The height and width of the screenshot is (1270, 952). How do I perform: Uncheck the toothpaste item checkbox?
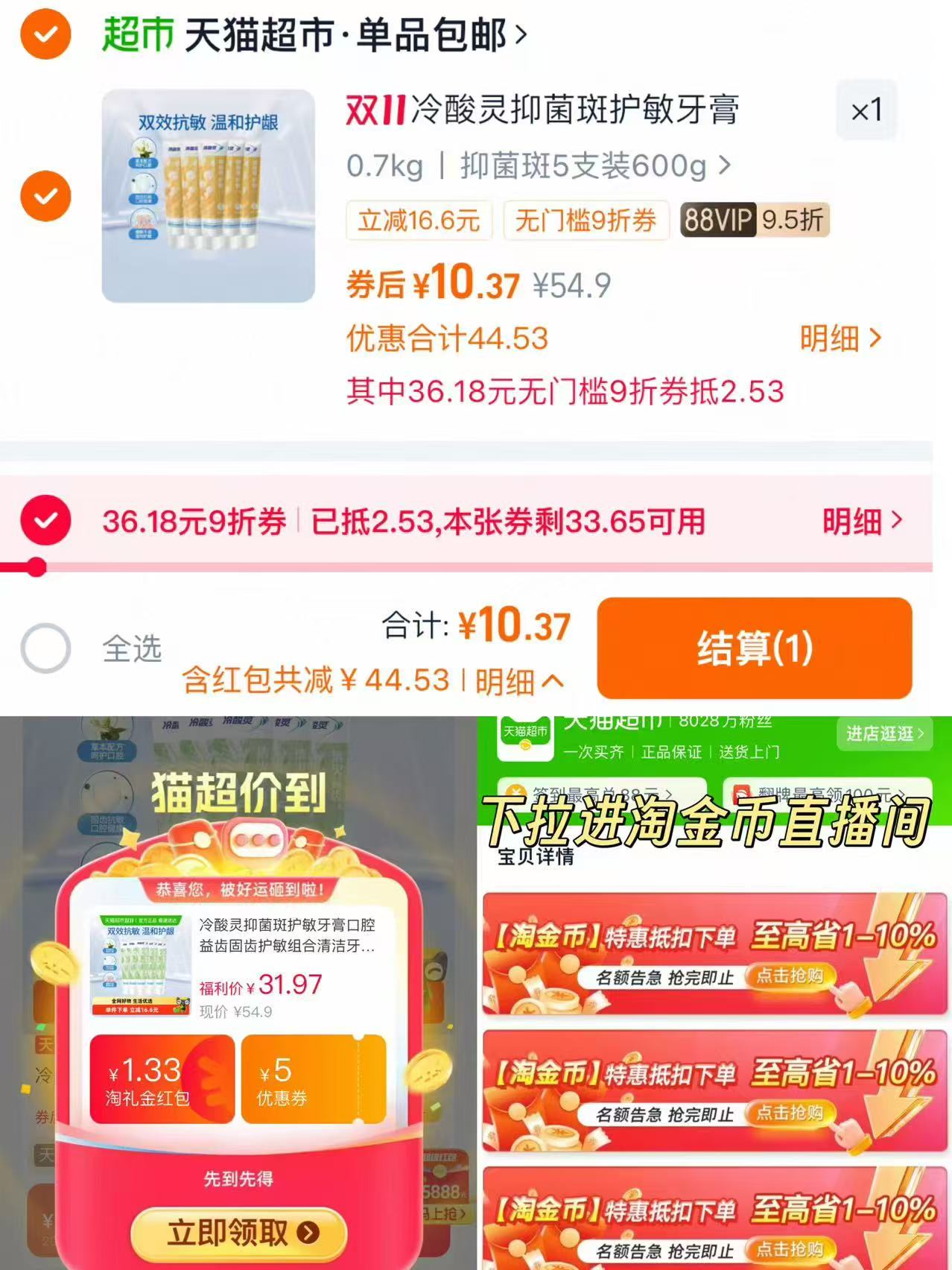[x=45, y=195]
